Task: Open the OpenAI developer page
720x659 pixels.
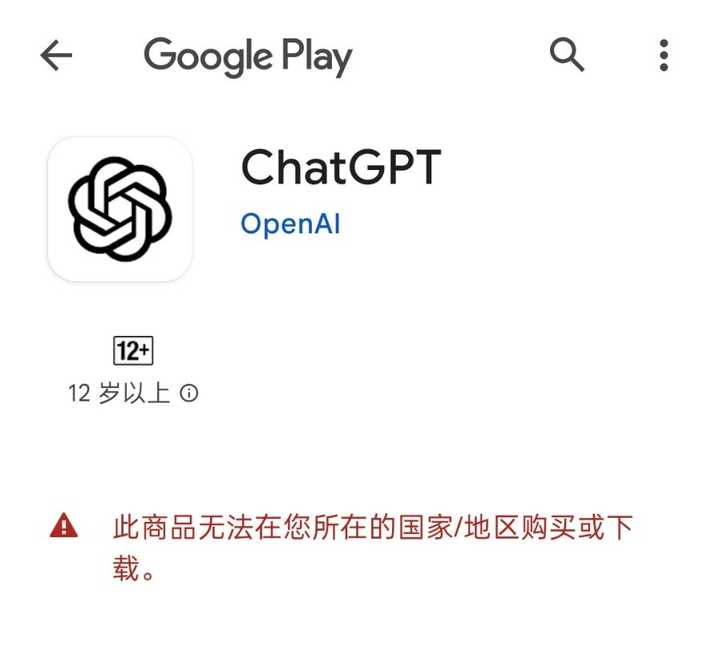Action: pyautogui.click(x=290, y=224)
